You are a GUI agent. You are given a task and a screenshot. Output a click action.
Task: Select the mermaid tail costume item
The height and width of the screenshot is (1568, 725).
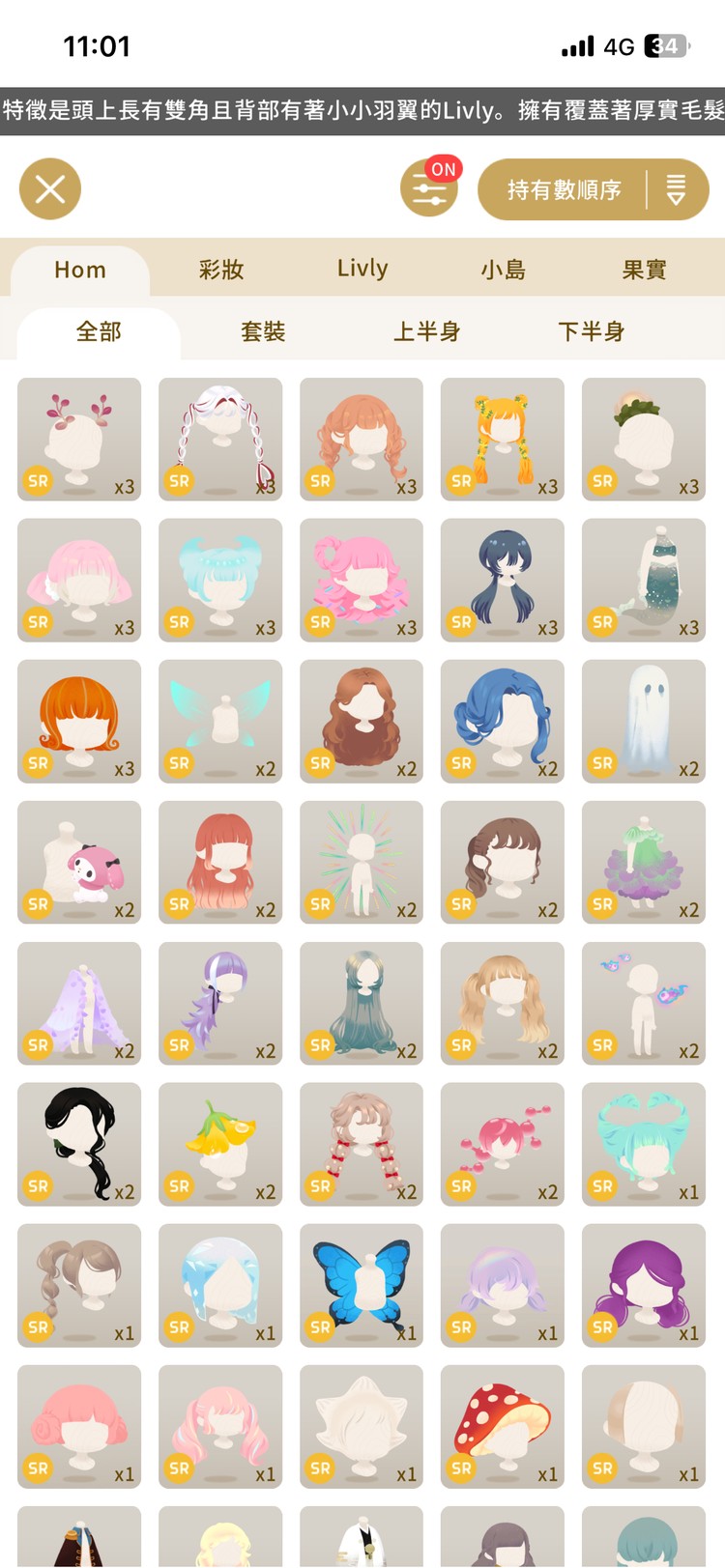click(644, 580)
